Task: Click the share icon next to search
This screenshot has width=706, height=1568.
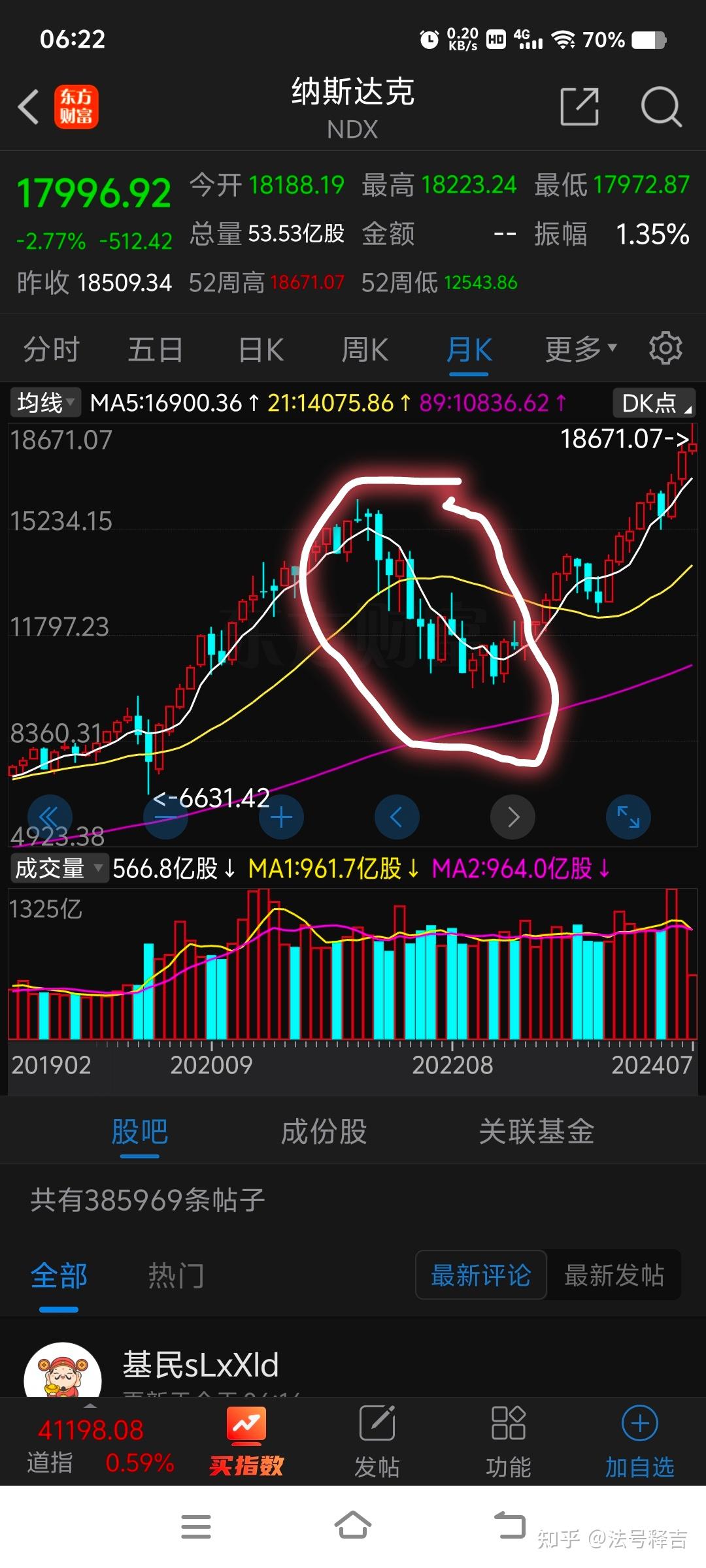Action: coord(579,106)
